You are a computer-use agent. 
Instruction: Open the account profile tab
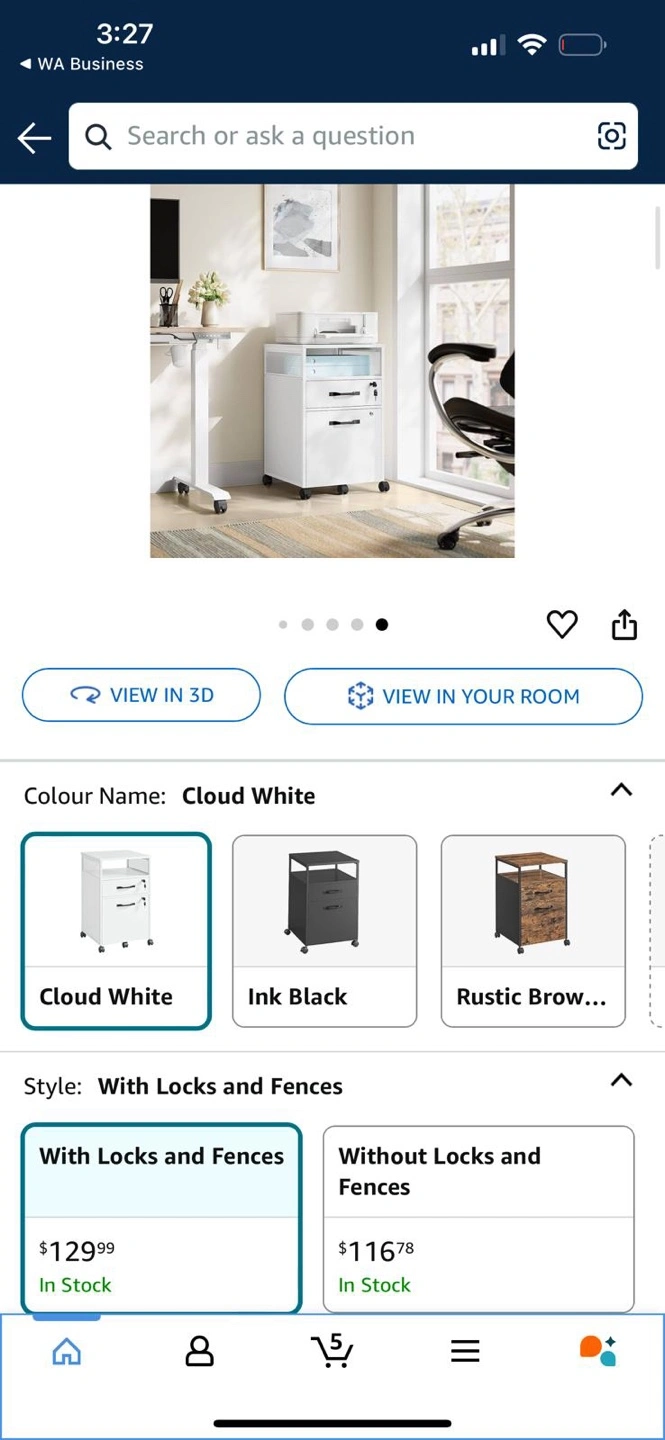pos(199,1351)
